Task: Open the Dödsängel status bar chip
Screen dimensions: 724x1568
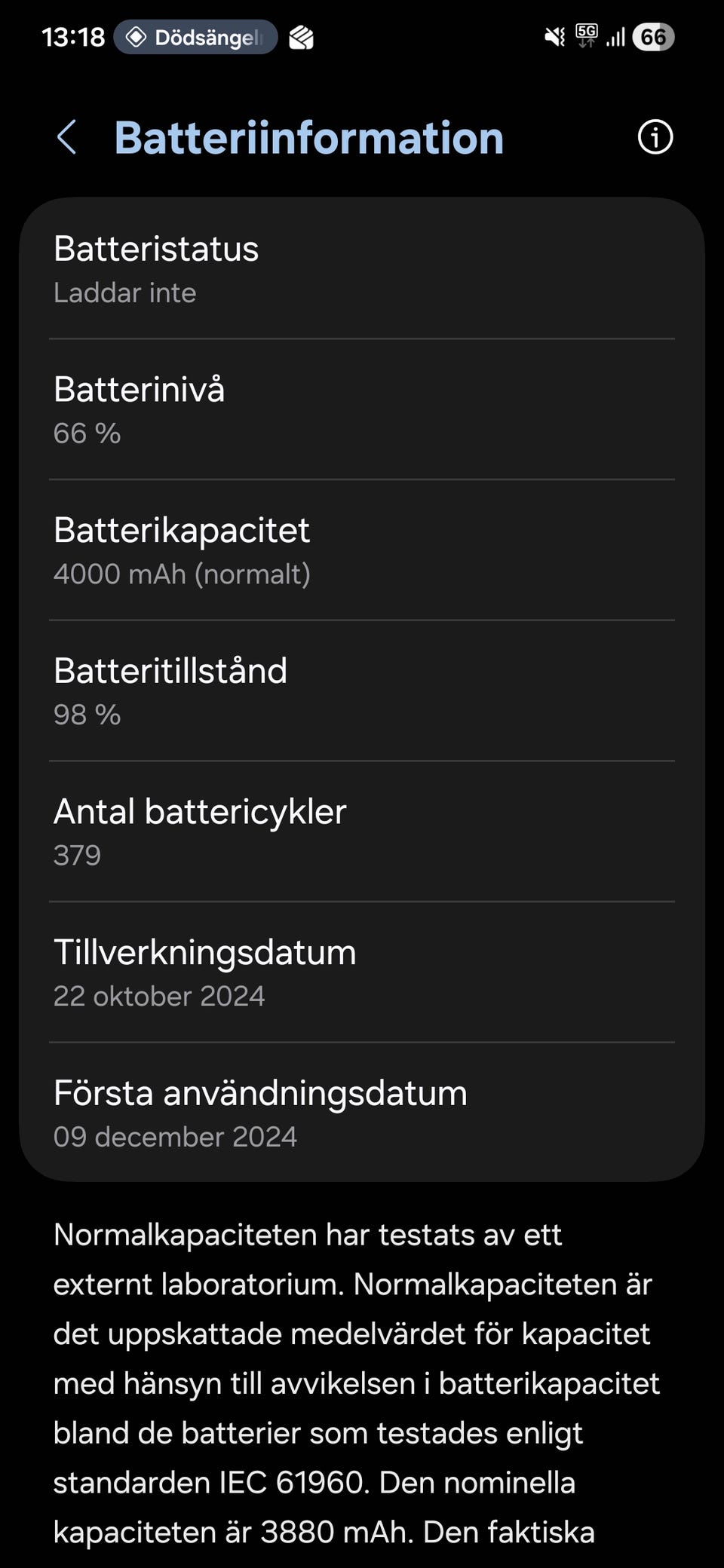Action: (195, 37)
